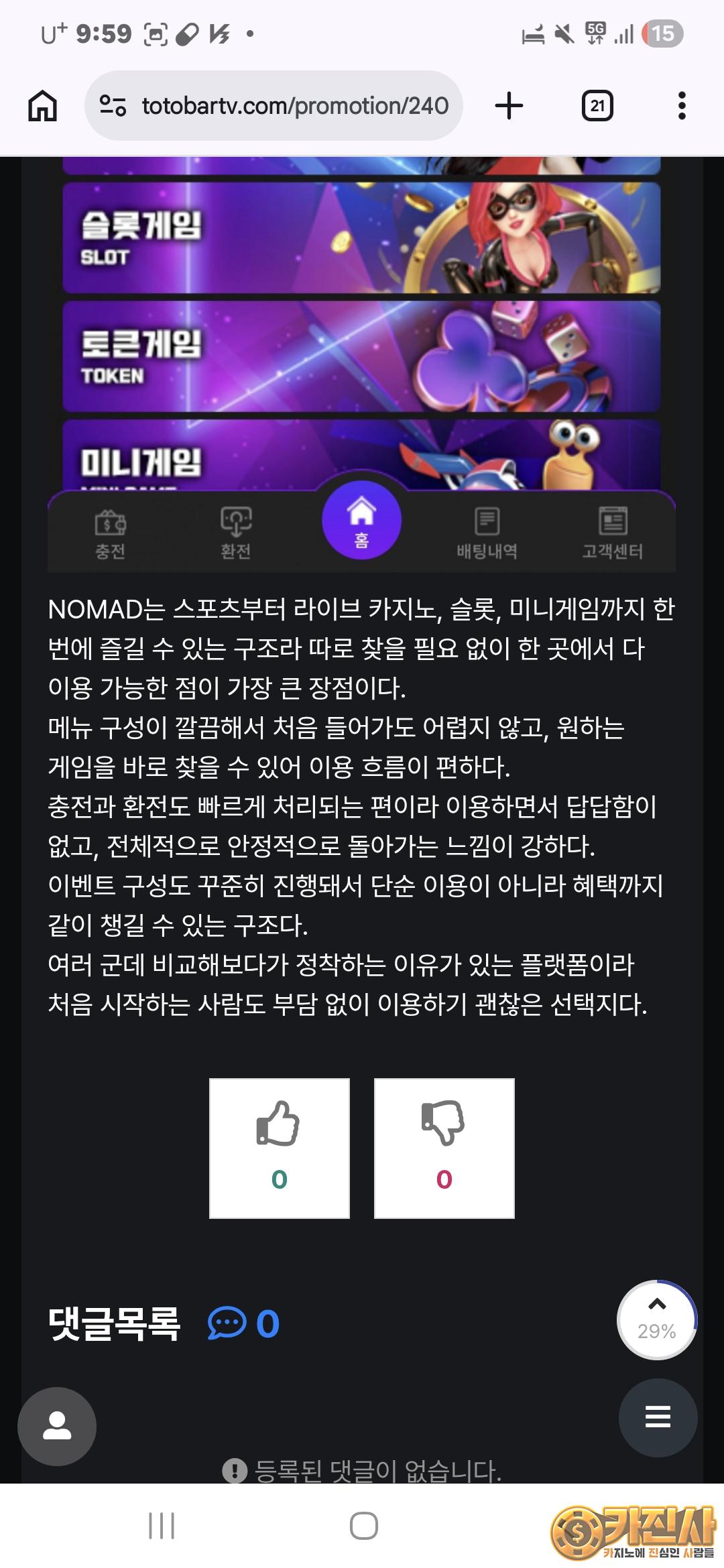Screen dimensions: 724x1568
Task: Open a new browser tab
Action: coord(509,106)
